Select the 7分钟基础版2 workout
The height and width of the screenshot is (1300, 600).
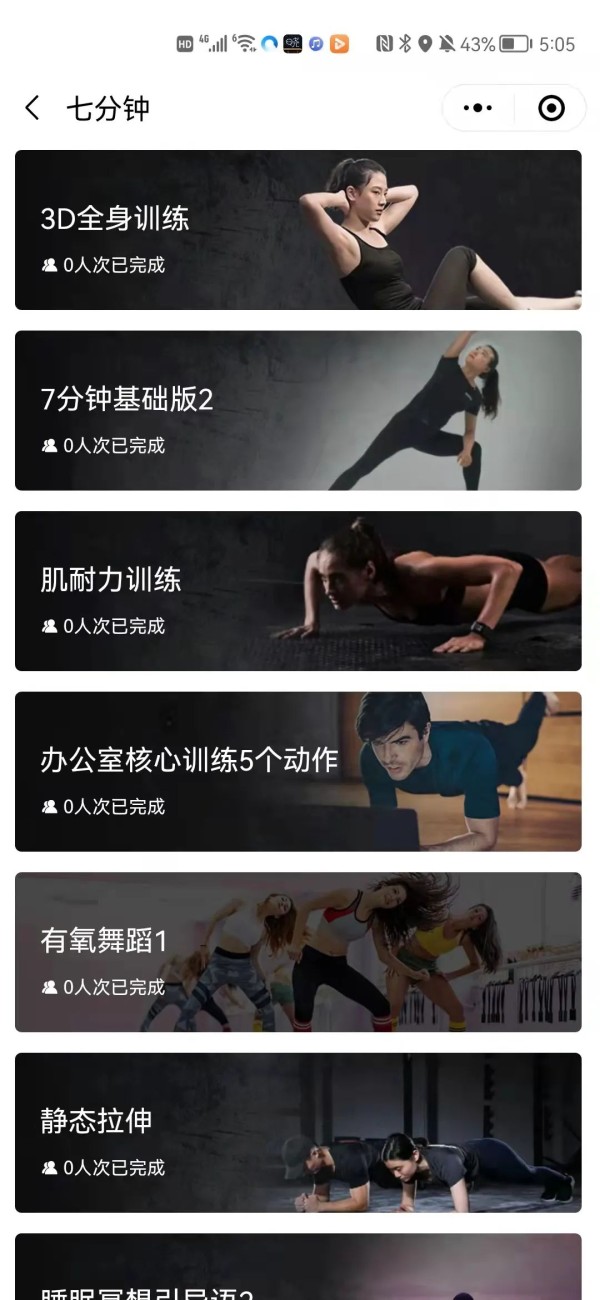tap(298, 410)
